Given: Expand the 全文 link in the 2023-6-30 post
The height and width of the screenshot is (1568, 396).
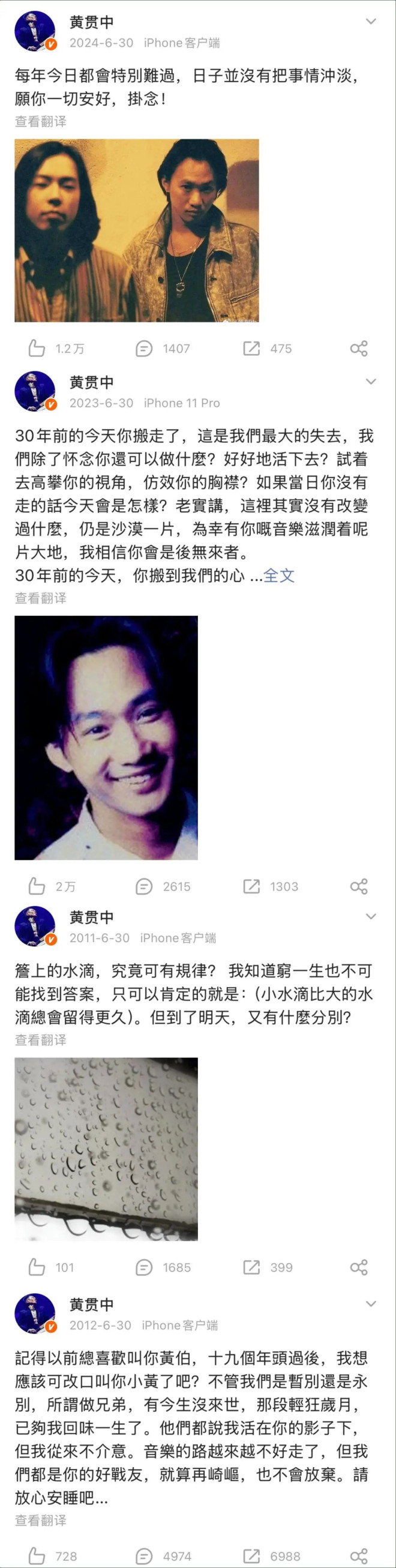Looking at the screenshot, I should [278, 575].
